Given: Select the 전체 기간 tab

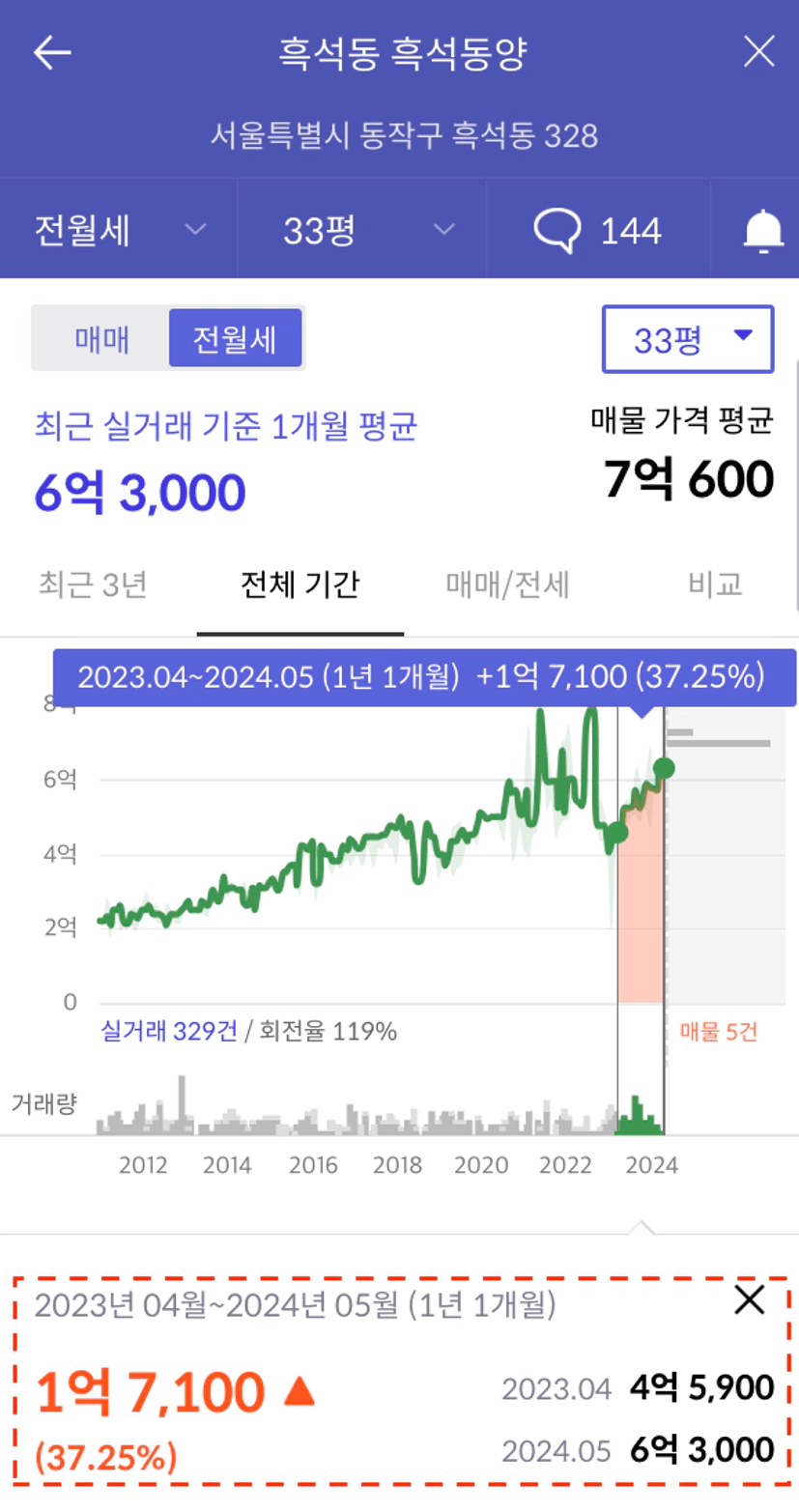Looking at the screenshot, I should [300, 585].
